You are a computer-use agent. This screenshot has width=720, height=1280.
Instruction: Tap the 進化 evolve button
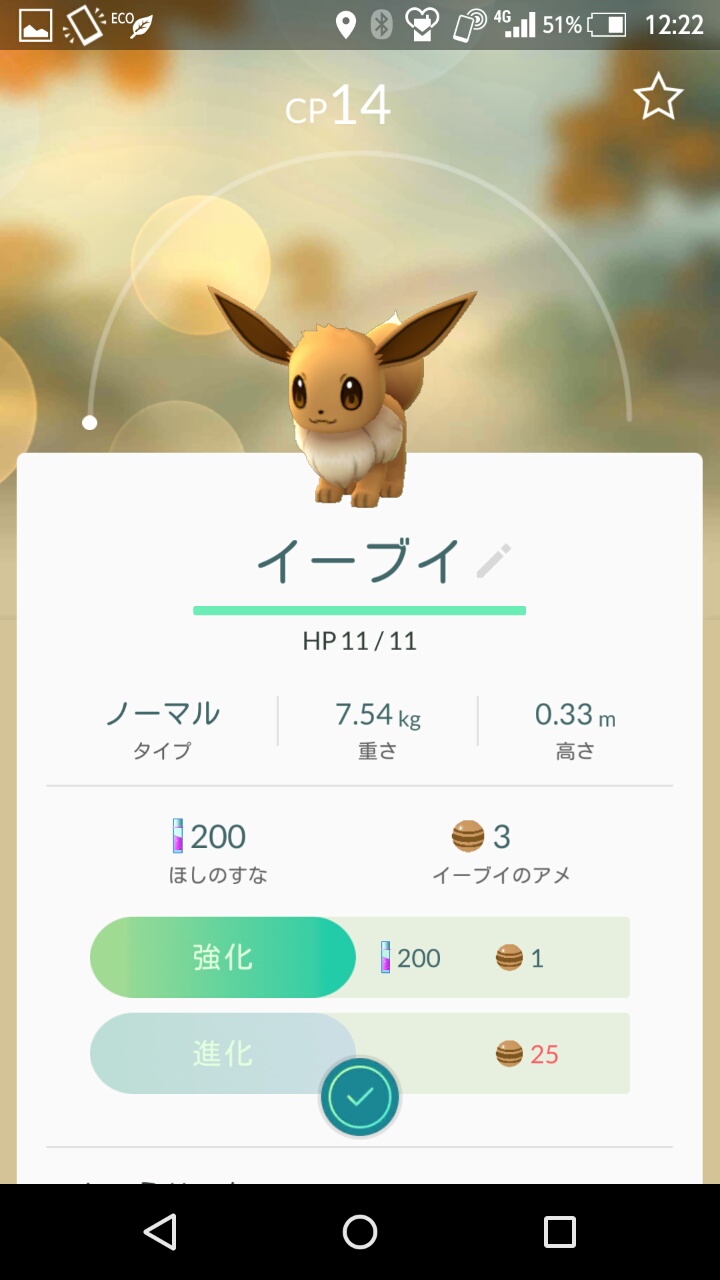pos(223,1053)
